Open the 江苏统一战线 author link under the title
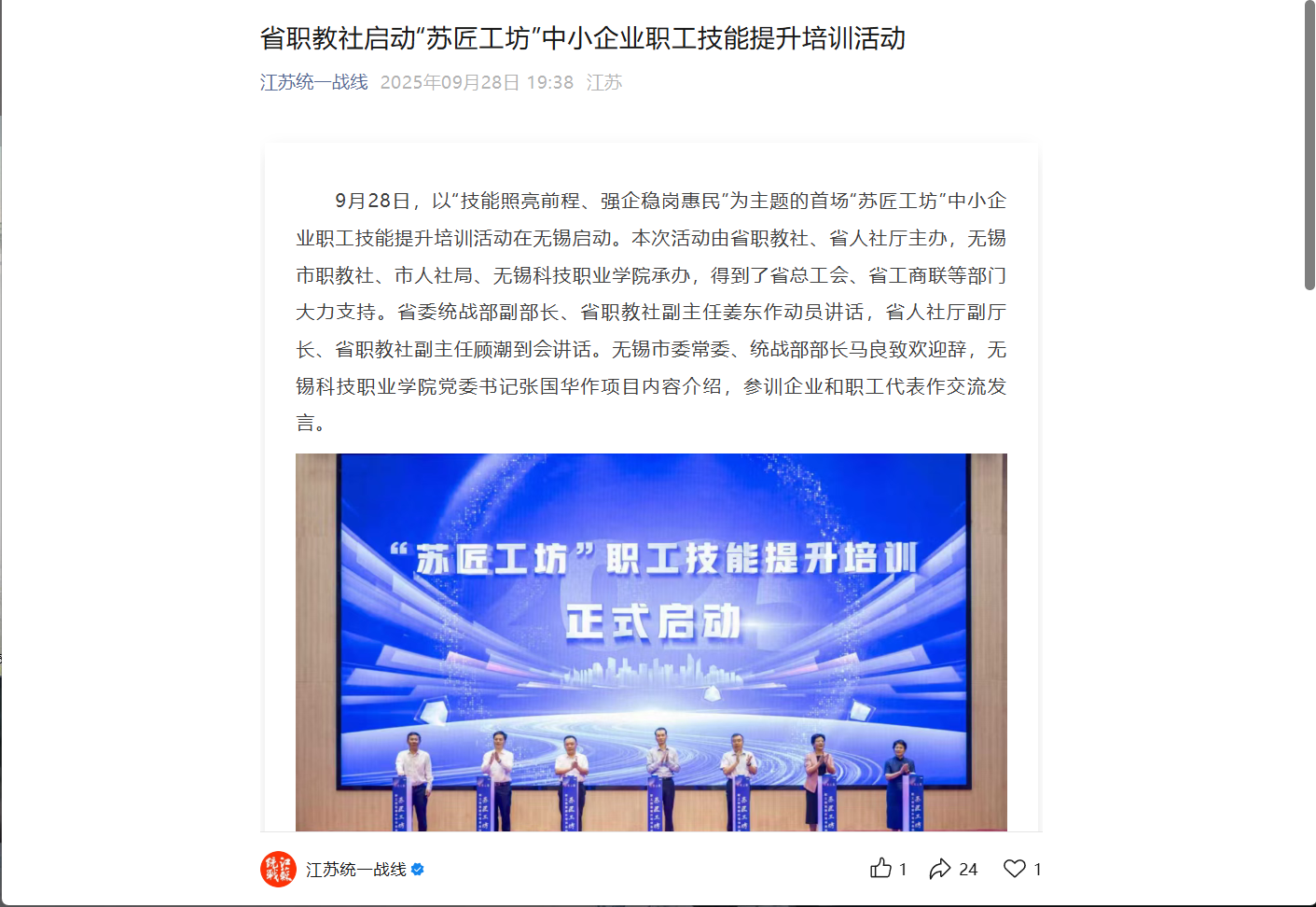 [x=313, y=82]
